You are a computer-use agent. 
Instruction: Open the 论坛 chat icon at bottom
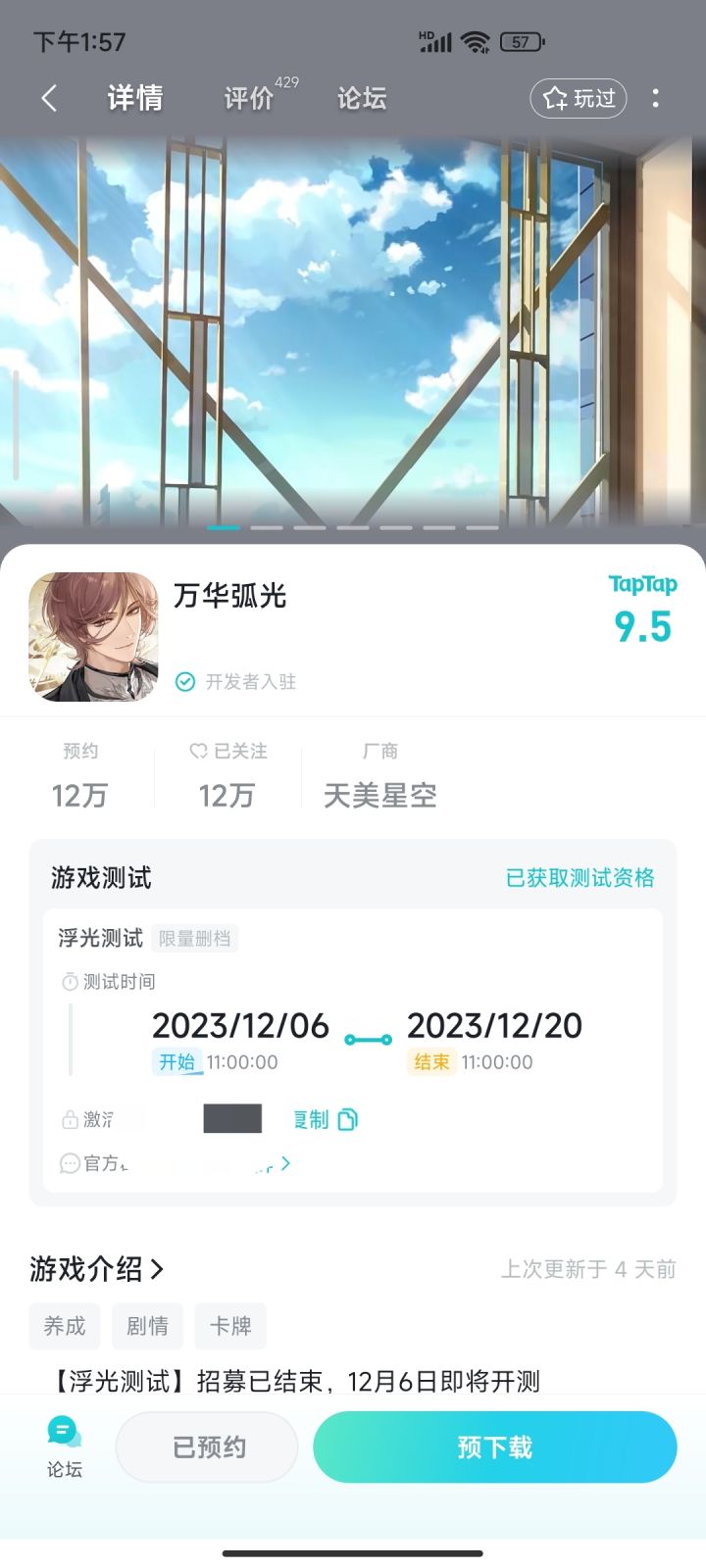(x=65, y=1447)
